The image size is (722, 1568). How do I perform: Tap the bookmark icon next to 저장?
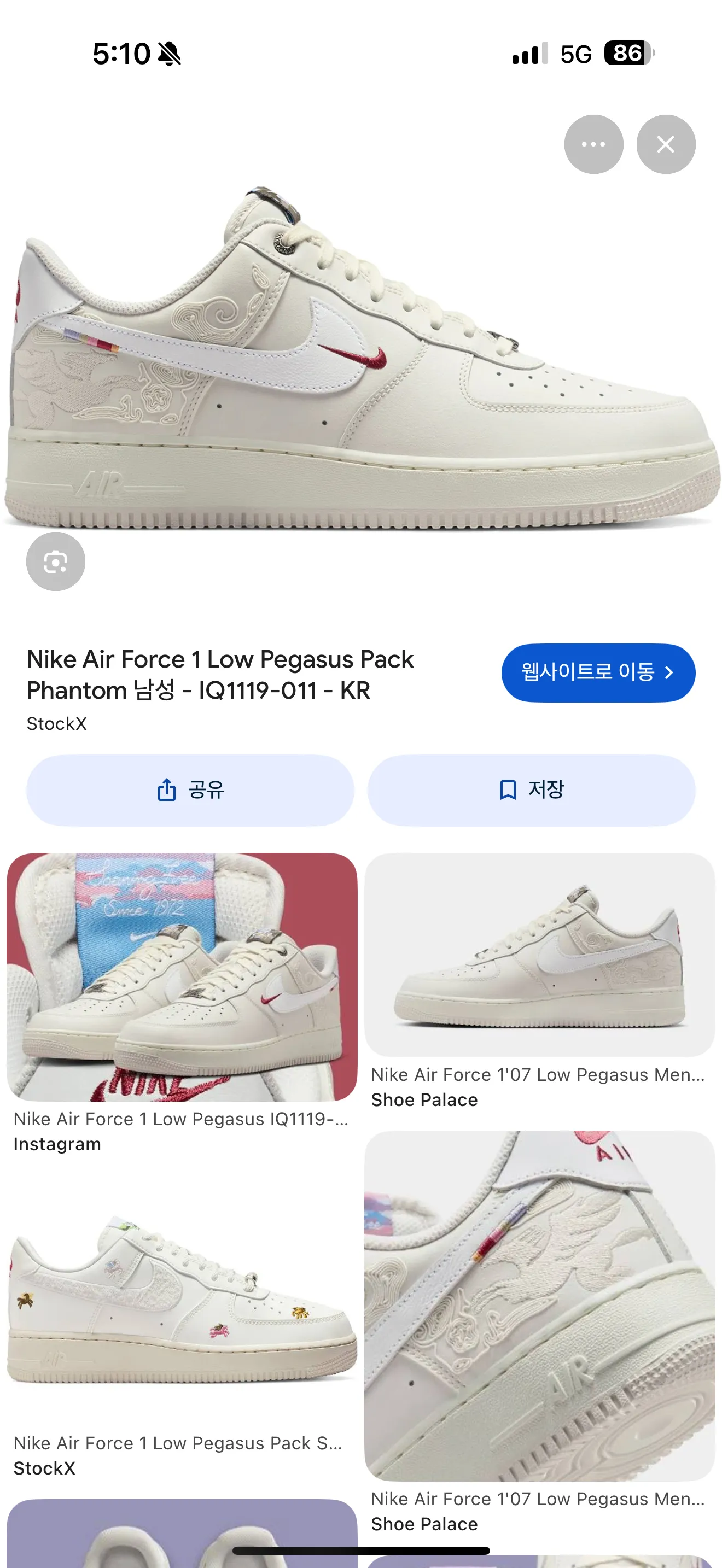[508, 789]
